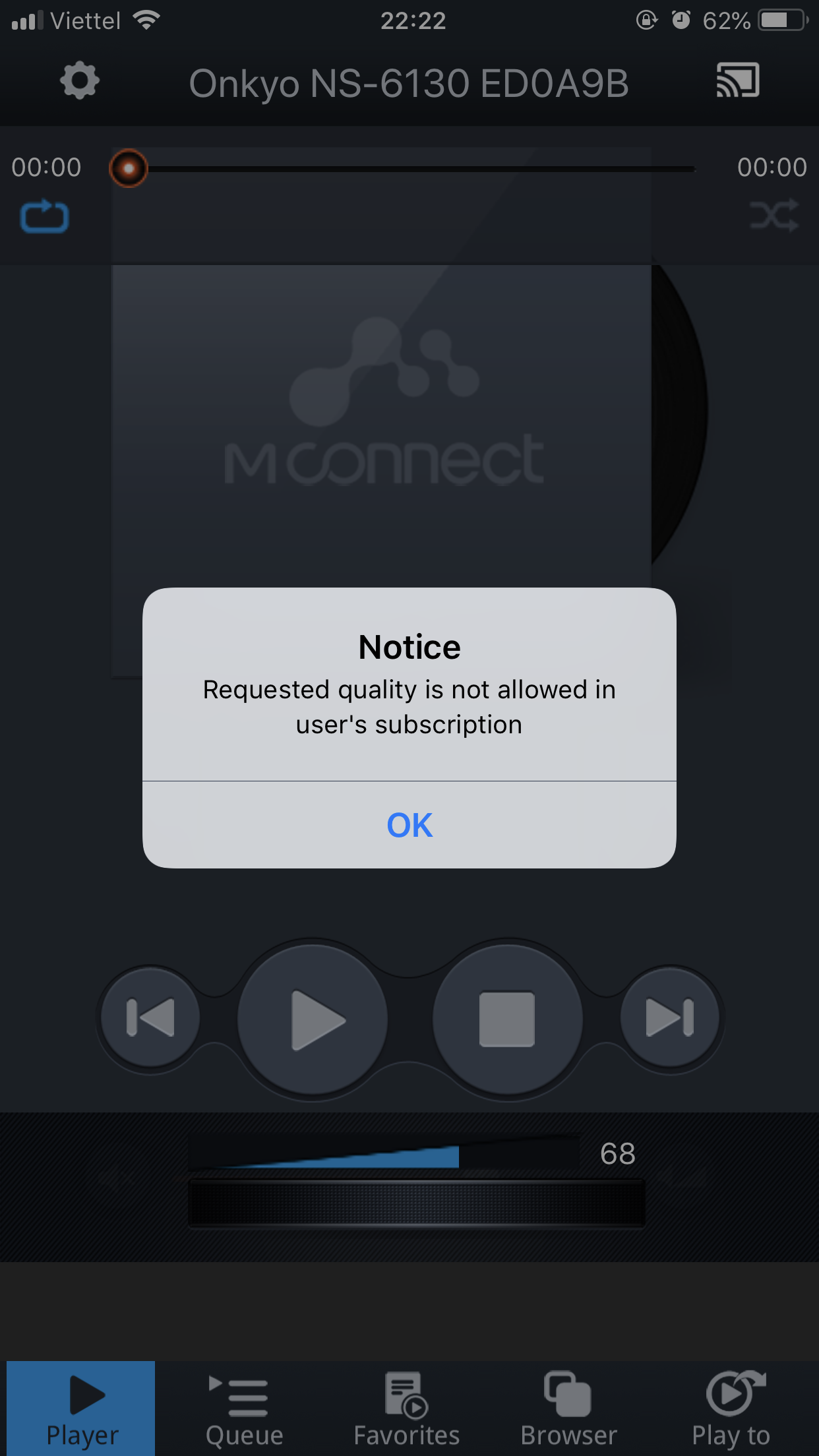Toggle shuffle playback

click(x=774, y=216)
